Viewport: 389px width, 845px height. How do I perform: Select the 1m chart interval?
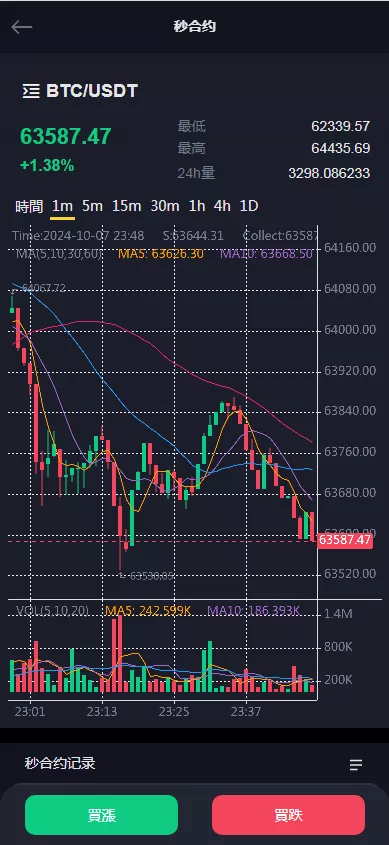coord(62,206)
